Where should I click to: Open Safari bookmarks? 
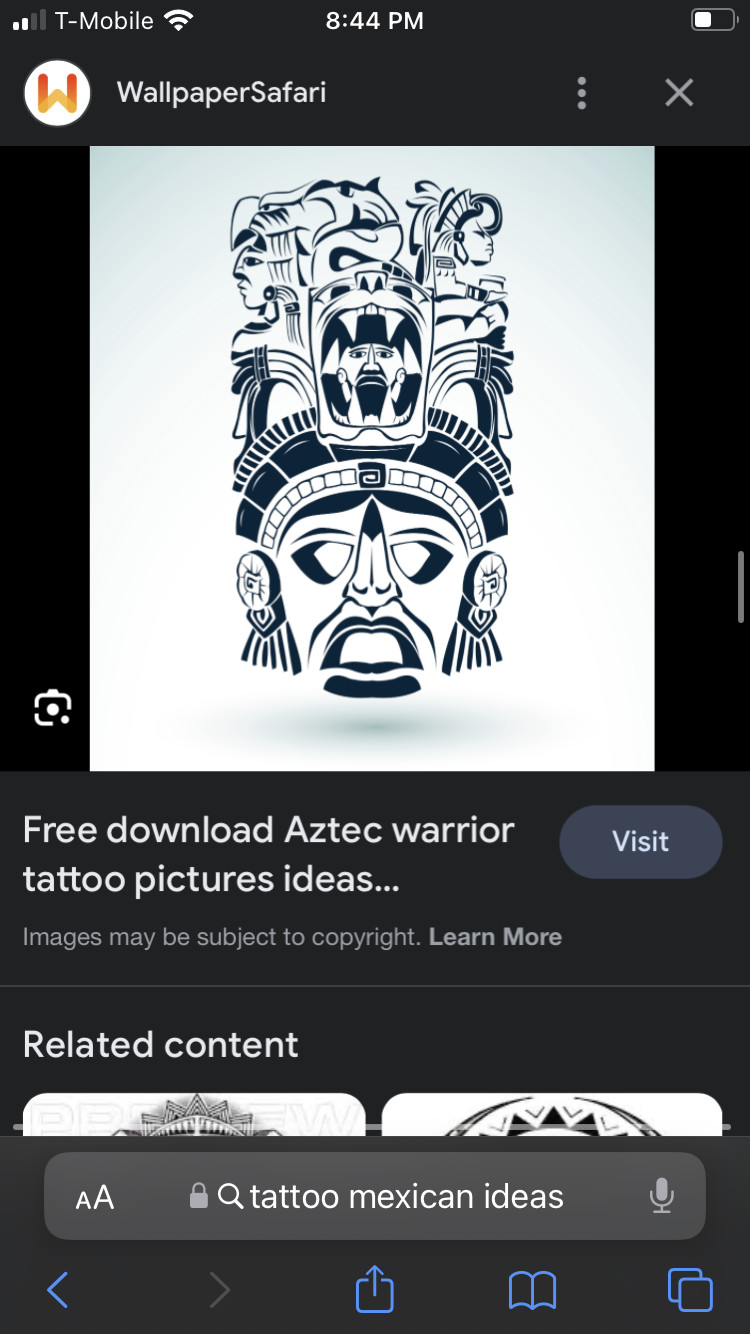click(x=532, y=1290)
